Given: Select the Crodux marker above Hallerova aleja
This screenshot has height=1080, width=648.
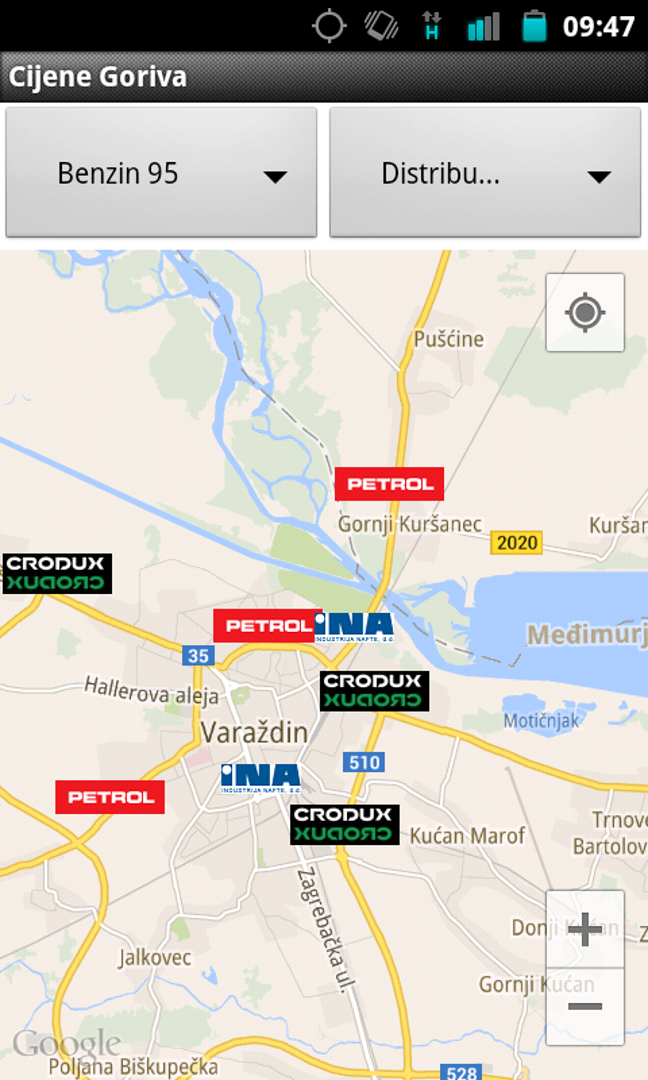Looking at the screenshot, I should tap(57, 573).
